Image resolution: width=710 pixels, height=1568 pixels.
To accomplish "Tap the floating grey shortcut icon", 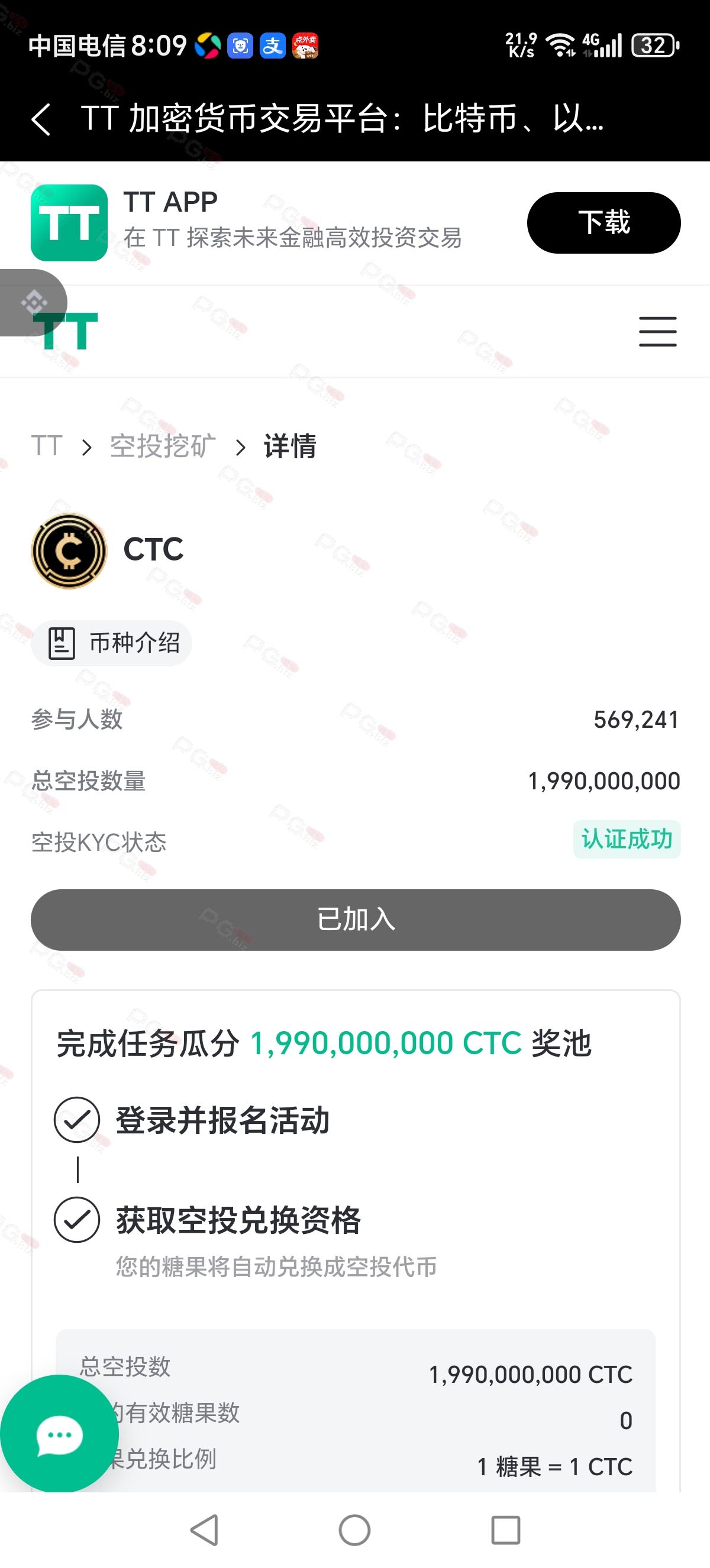I will pyautogui.click(x=33, y=303).
